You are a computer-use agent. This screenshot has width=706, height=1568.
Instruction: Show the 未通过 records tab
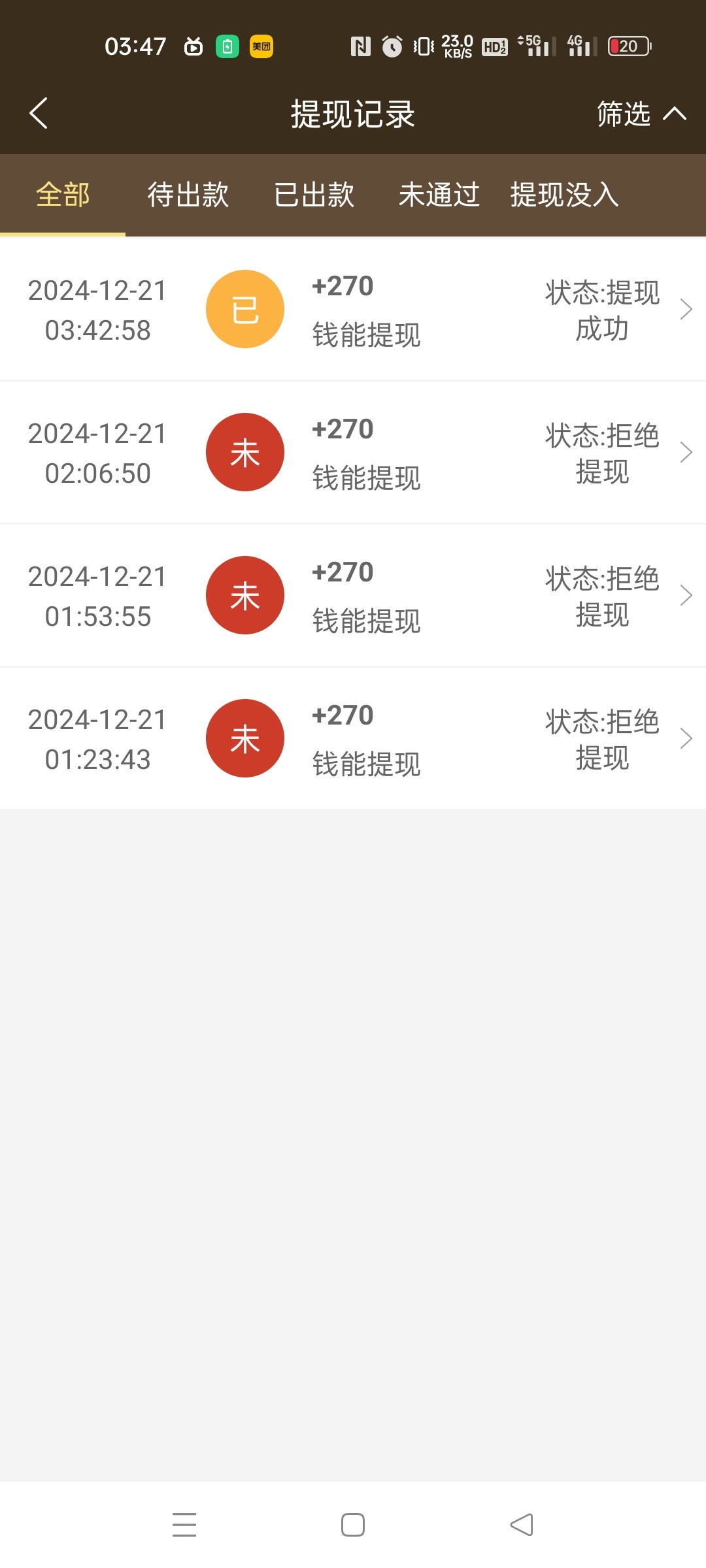pos(439,195)
